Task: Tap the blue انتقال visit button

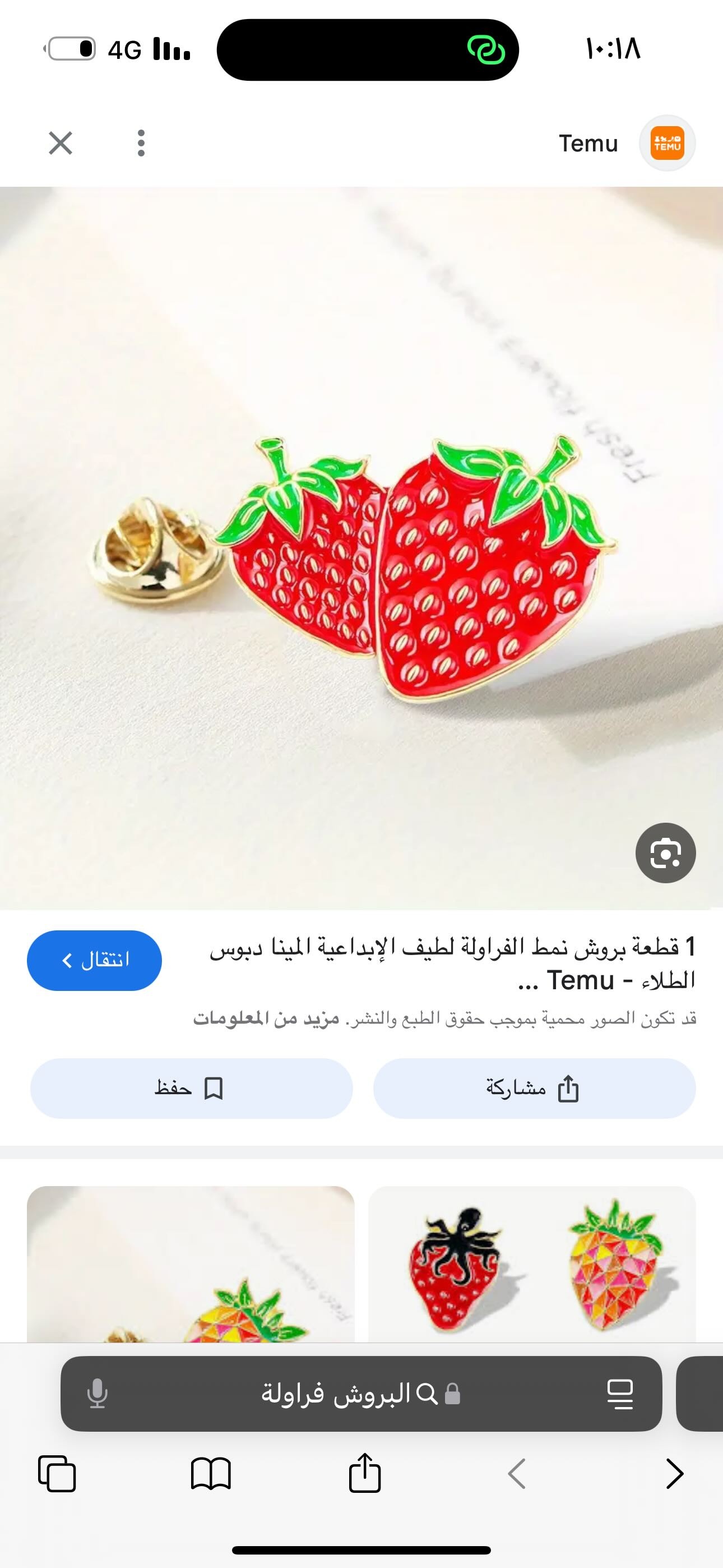Action: click(94, 961)
